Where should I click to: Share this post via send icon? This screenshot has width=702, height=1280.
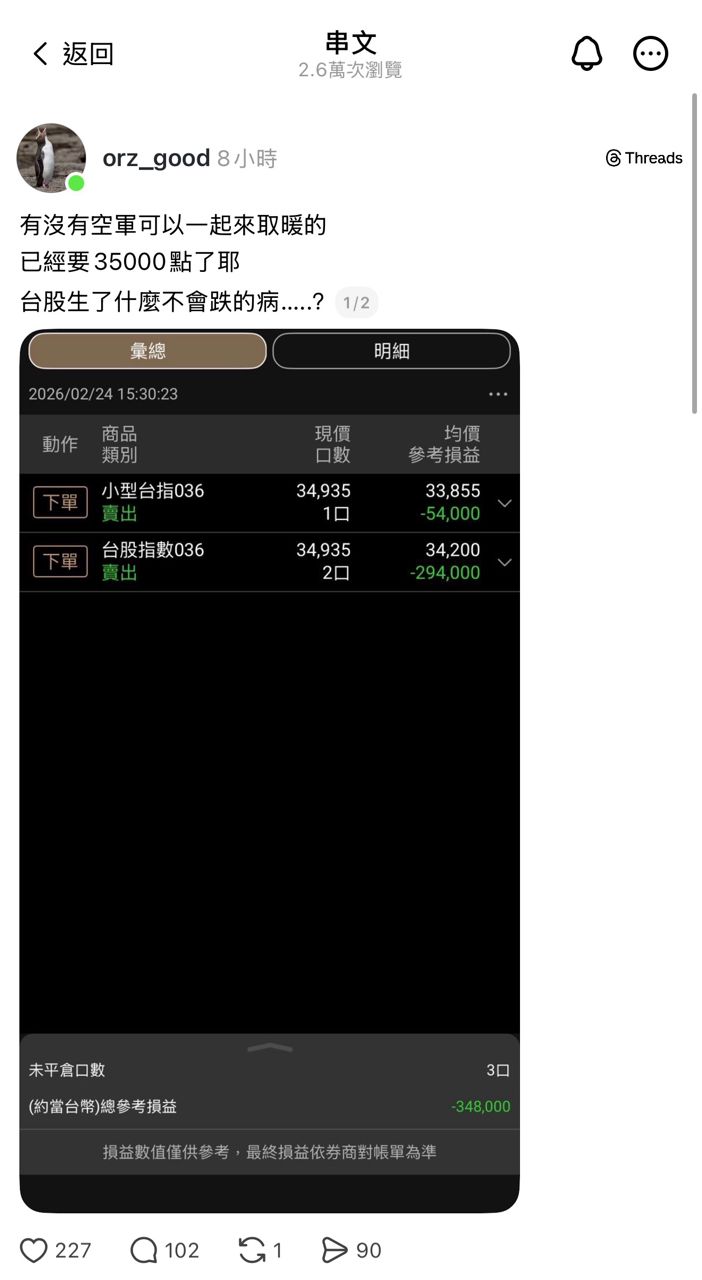(x=334, y=1250)
